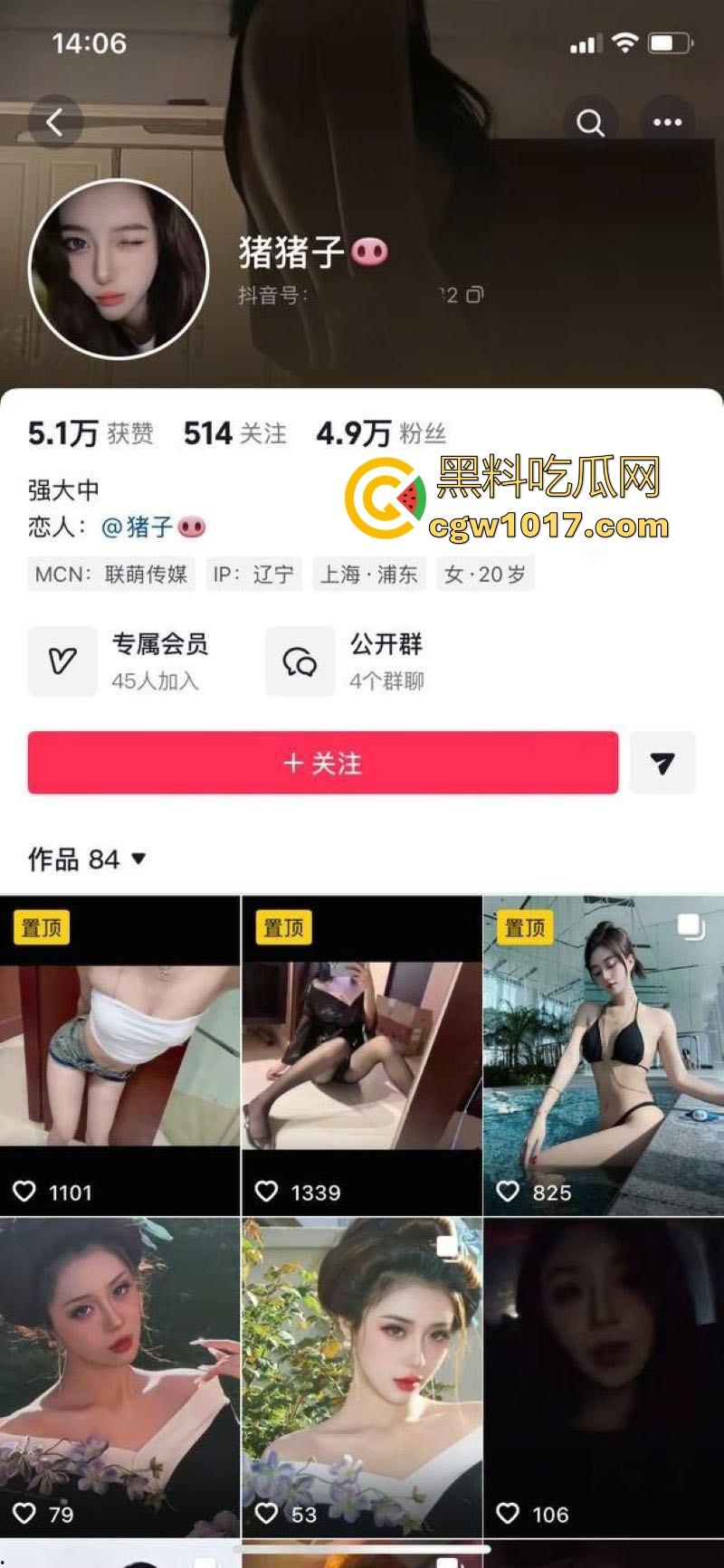This screenshot has height=1568, width=724.
Task: Open pinned video with 1339 likes
Action: click(361, 1055)
